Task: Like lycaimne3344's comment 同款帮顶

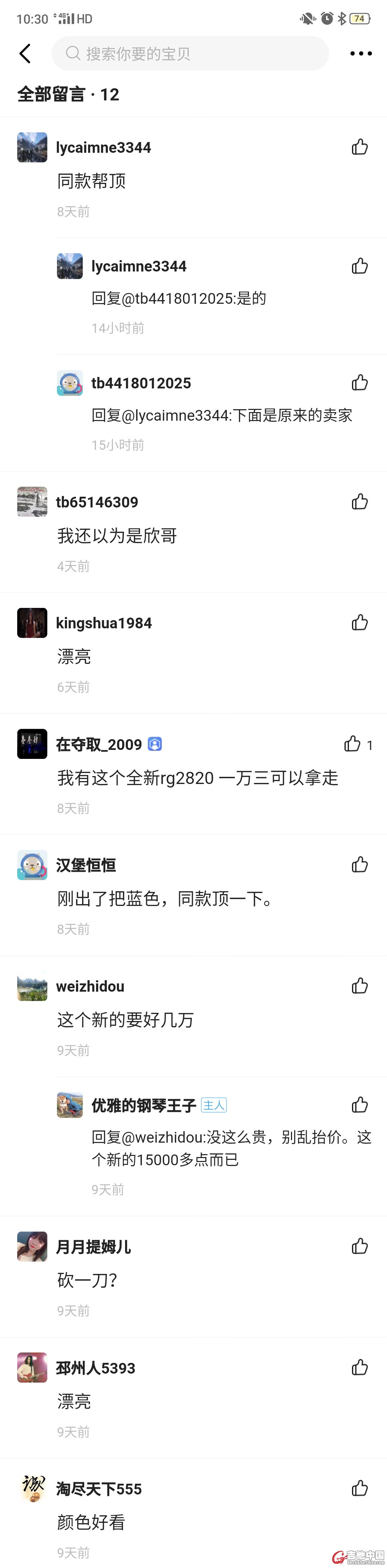Action: click(360, 147)
